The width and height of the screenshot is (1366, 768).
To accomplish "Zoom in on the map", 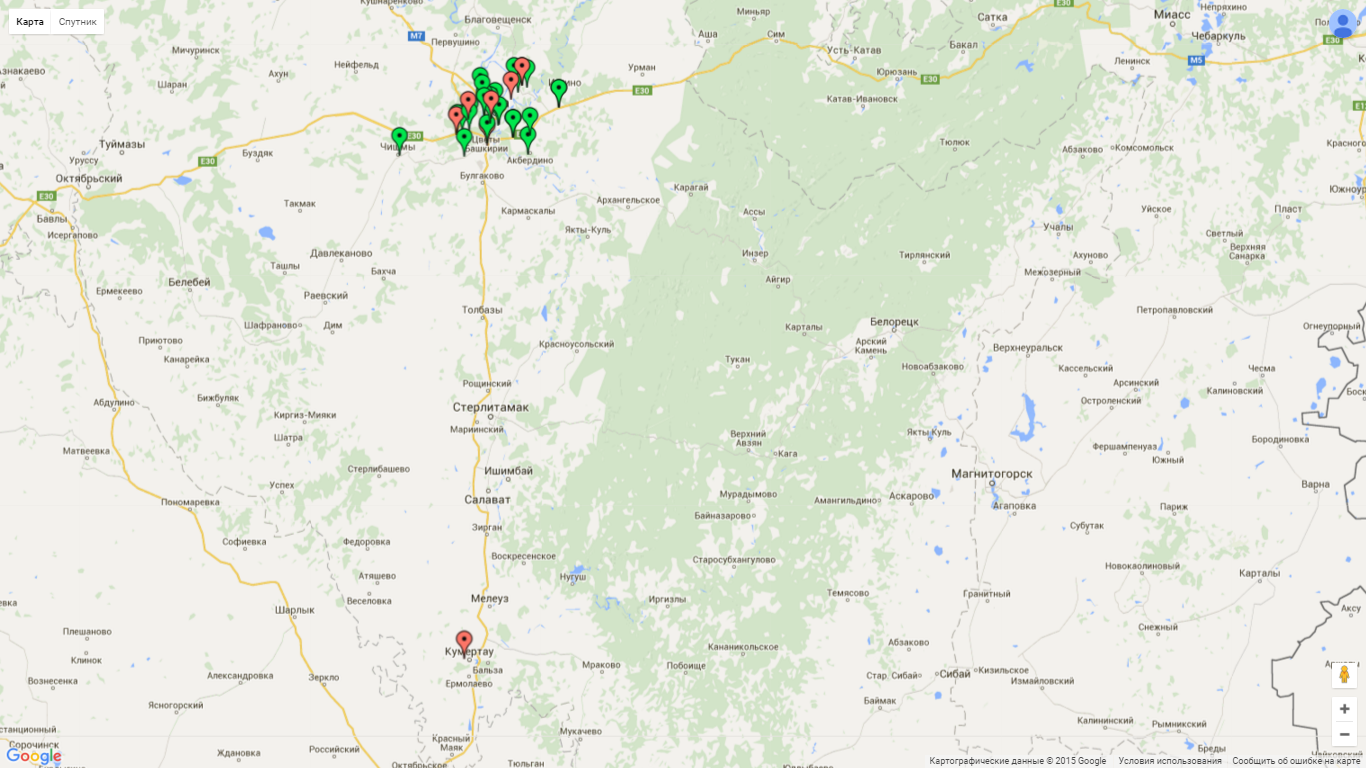I will (x=1344, y=708).
